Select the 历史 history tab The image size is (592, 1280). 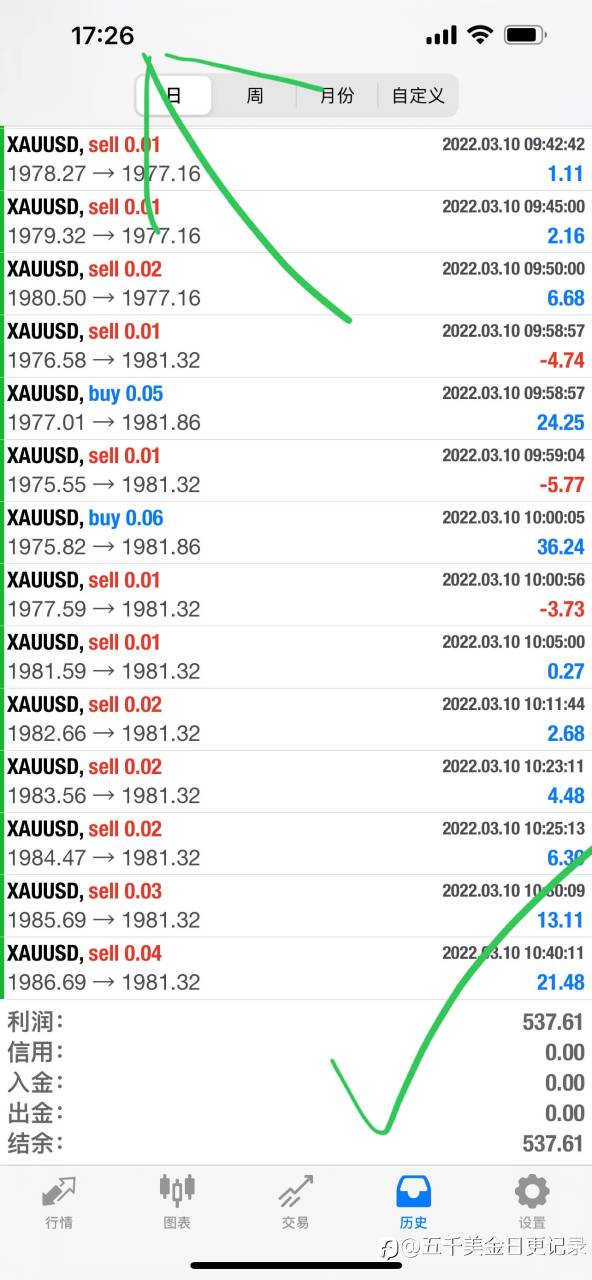point(413,1200)
